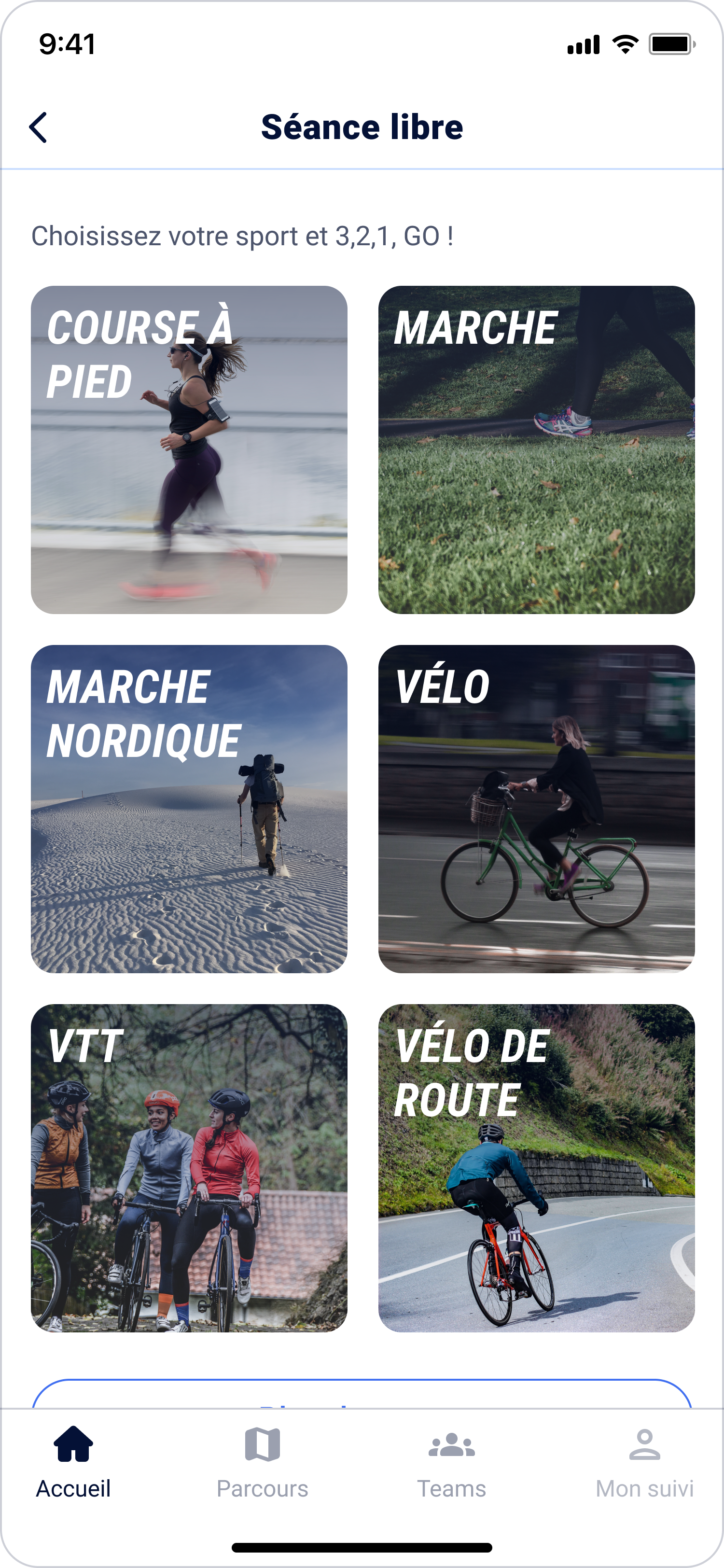Open the Parcours tab

262,1463
